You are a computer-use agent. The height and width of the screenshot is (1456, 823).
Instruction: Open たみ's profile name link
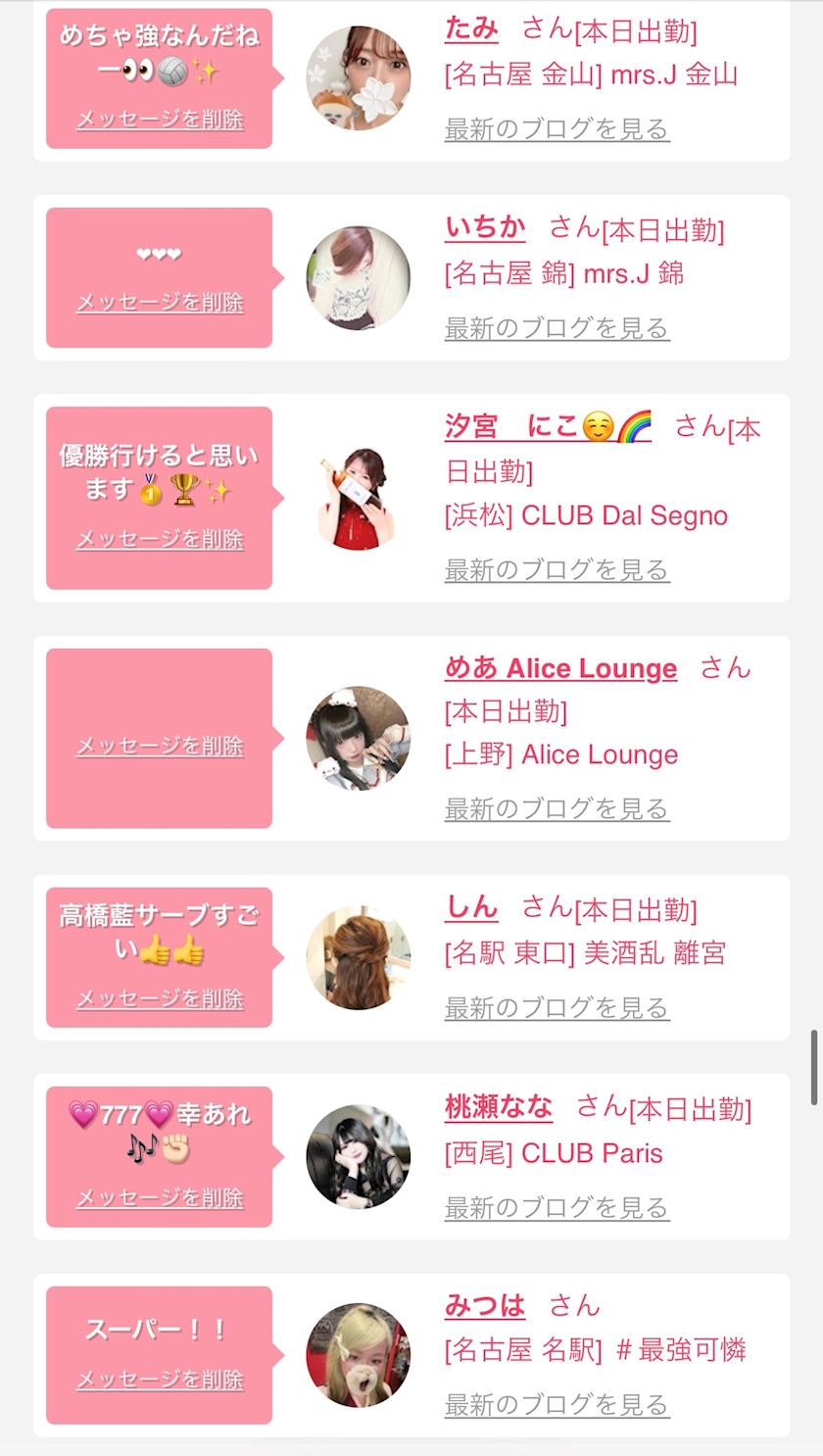point(471,28)
